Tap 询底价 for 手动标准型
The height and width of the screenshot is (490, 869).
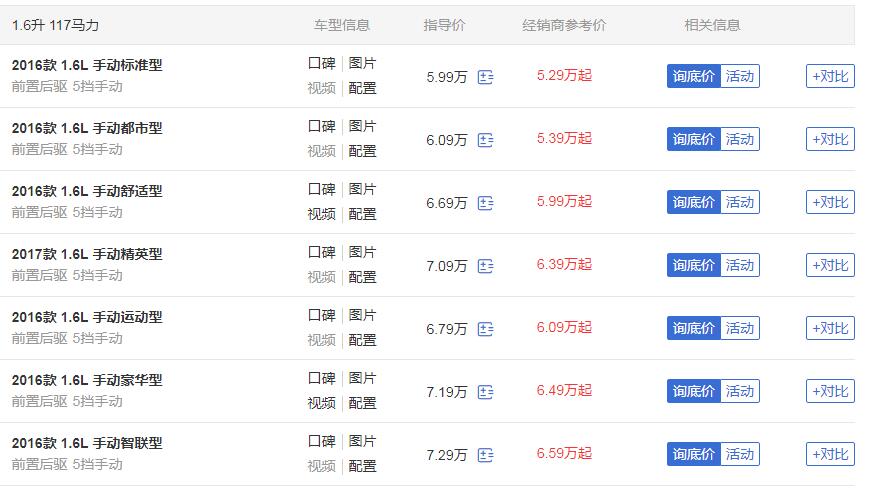(x=693, y=76)
